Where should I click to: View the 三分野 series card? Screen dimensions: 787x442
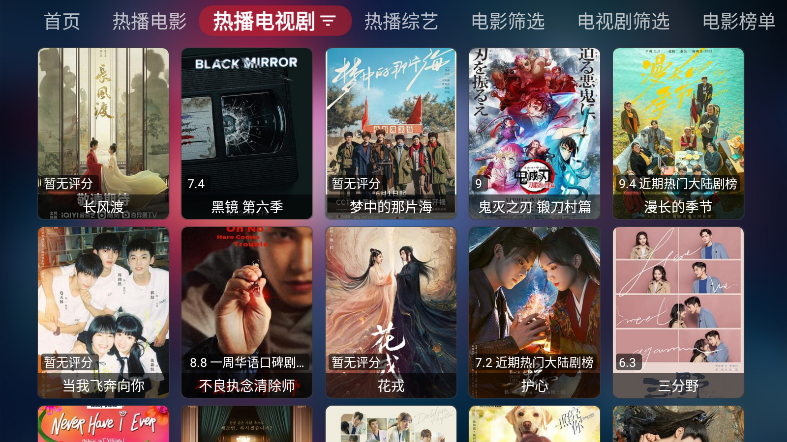678,312
